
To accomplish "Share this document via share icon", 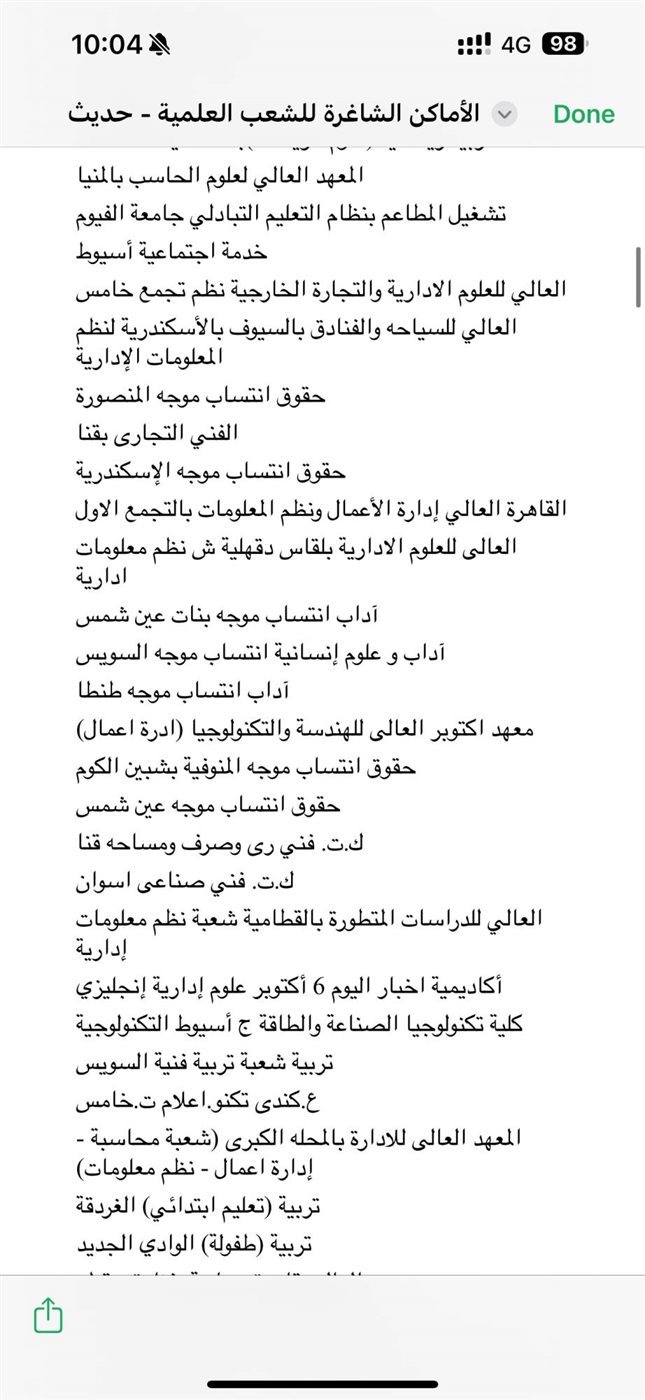I will tap(48, 1316).
